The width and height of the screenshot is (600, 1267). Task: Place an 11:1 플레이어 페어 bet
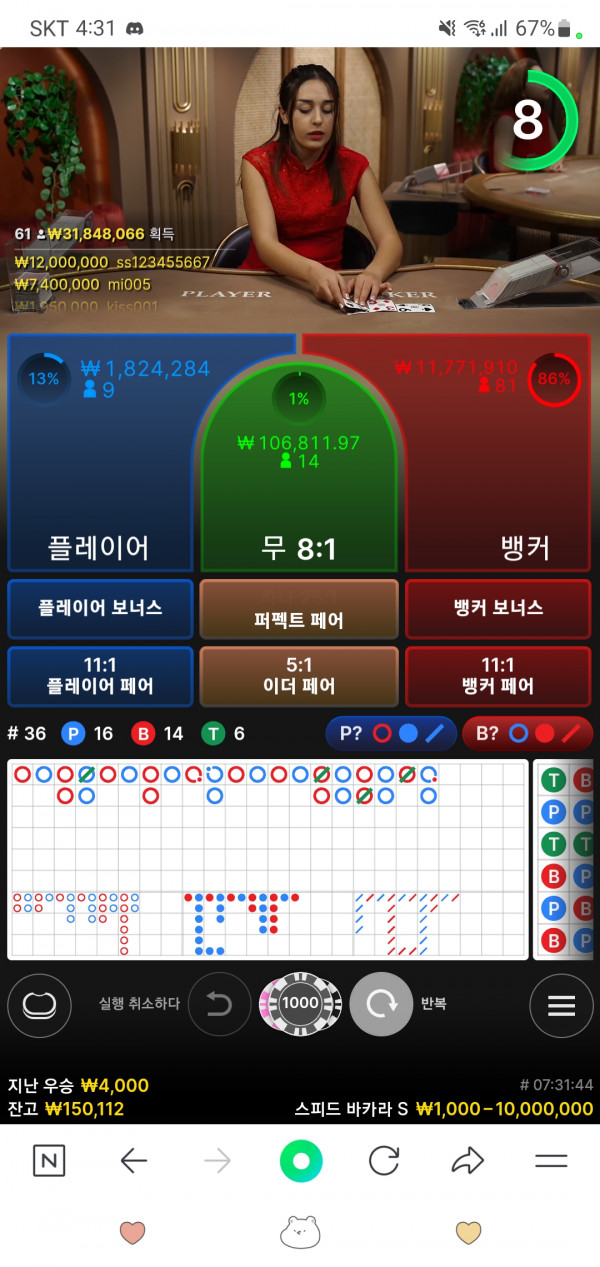100,676
